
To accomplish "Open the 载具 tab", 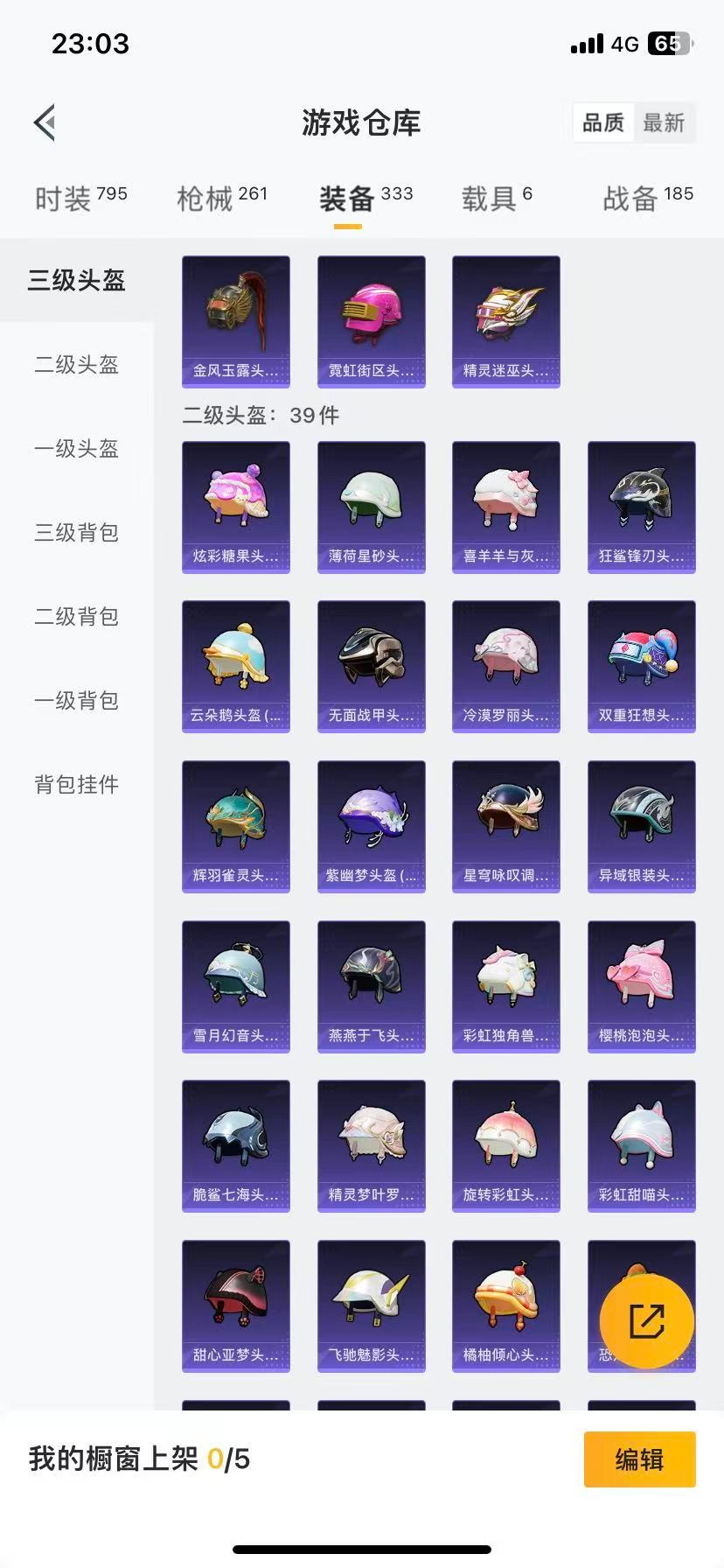I will (486, 199).
